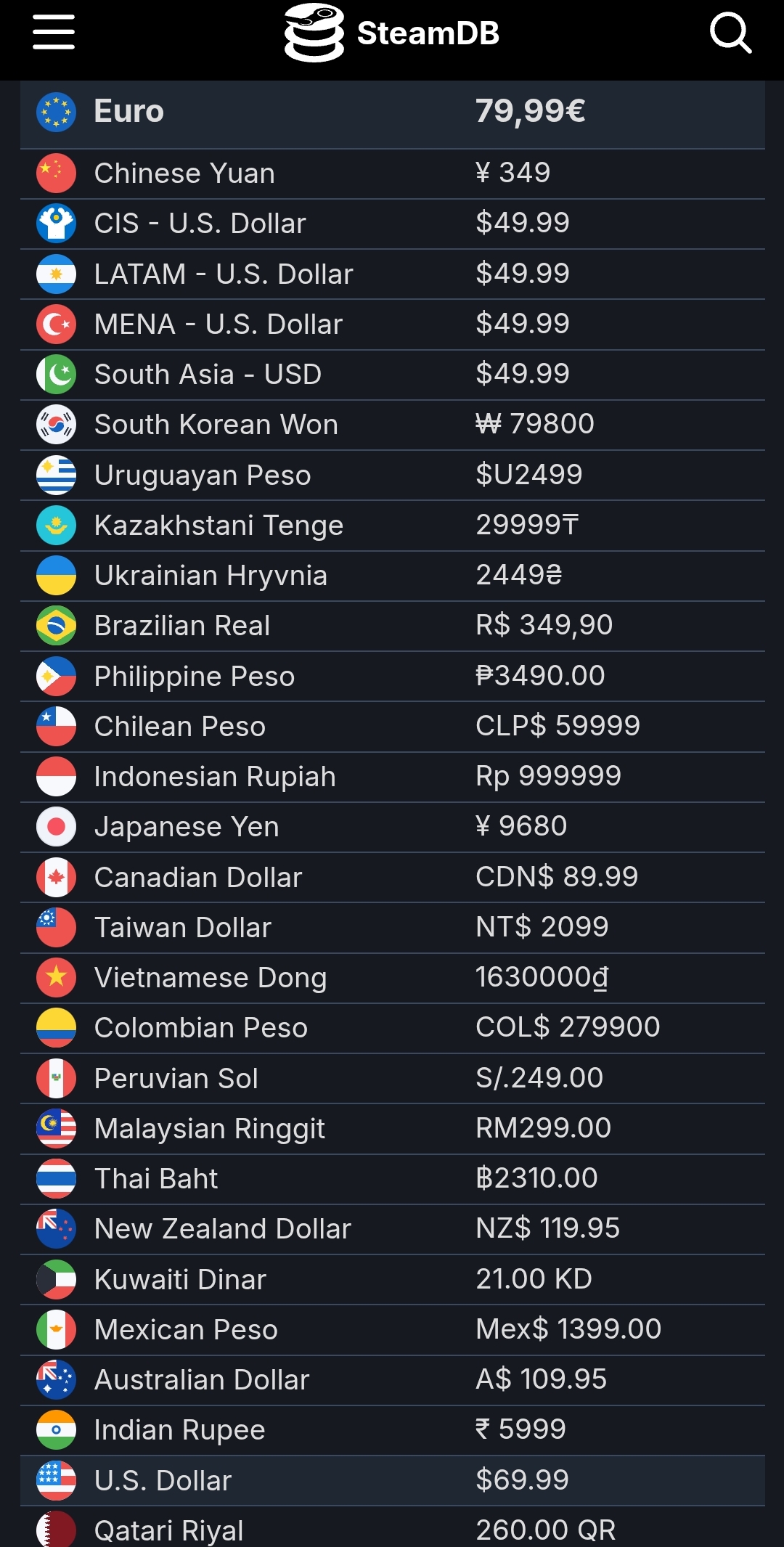784x1547 pixels.
Task: Open the hamburger navigation menu
Action: point(54,33)
